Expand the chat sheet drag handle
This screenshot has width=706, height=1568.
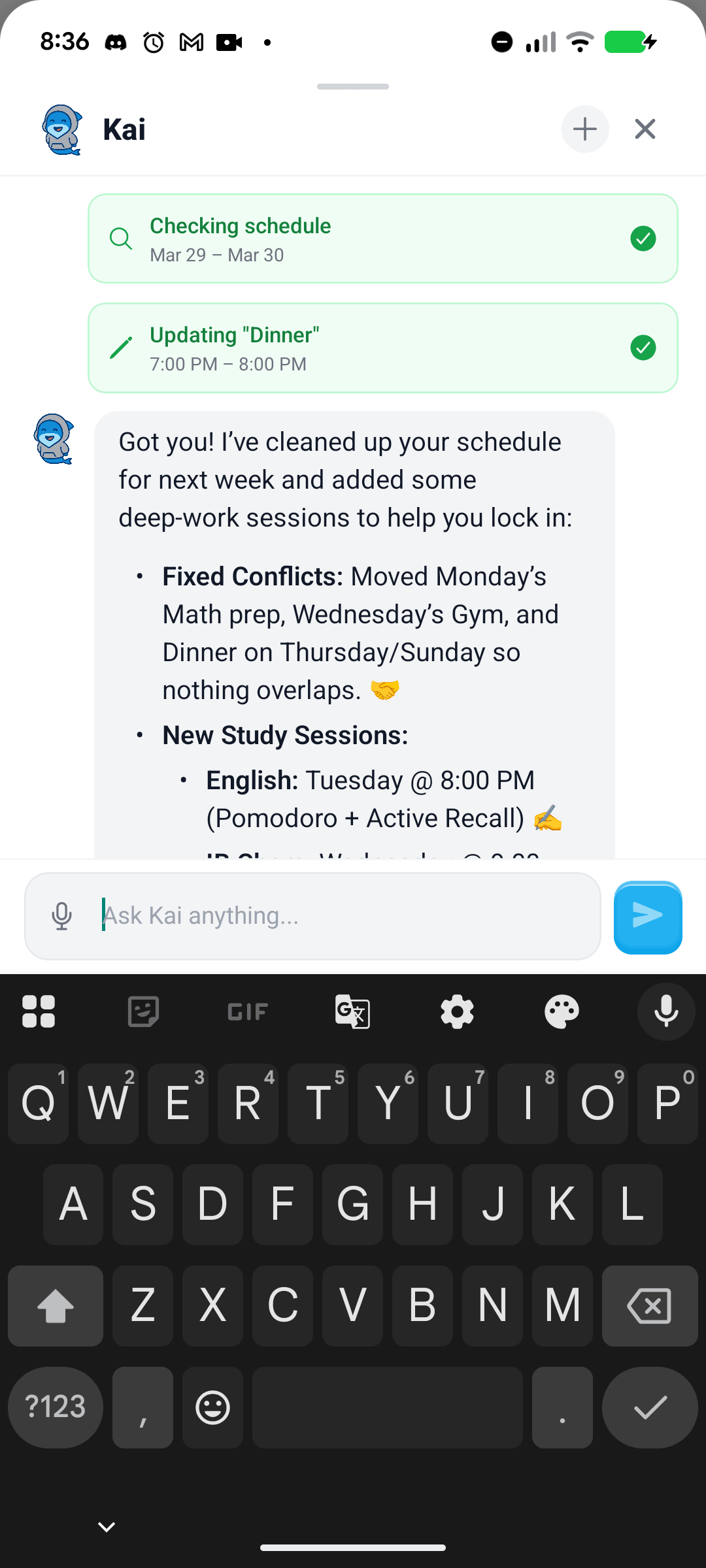click(x=352, y=86)
